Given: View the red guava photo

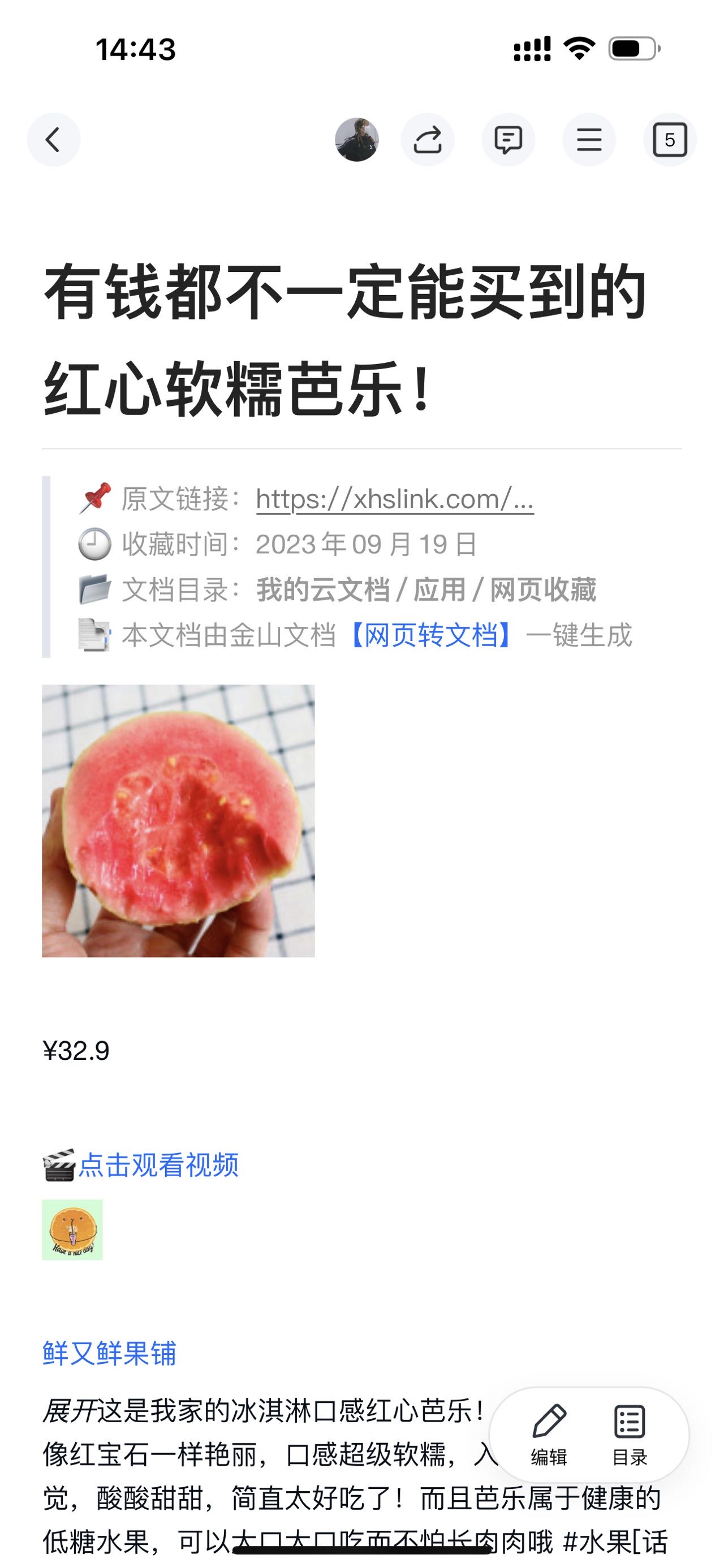Looking at the screenshot, I should click(x=178, y=821).
